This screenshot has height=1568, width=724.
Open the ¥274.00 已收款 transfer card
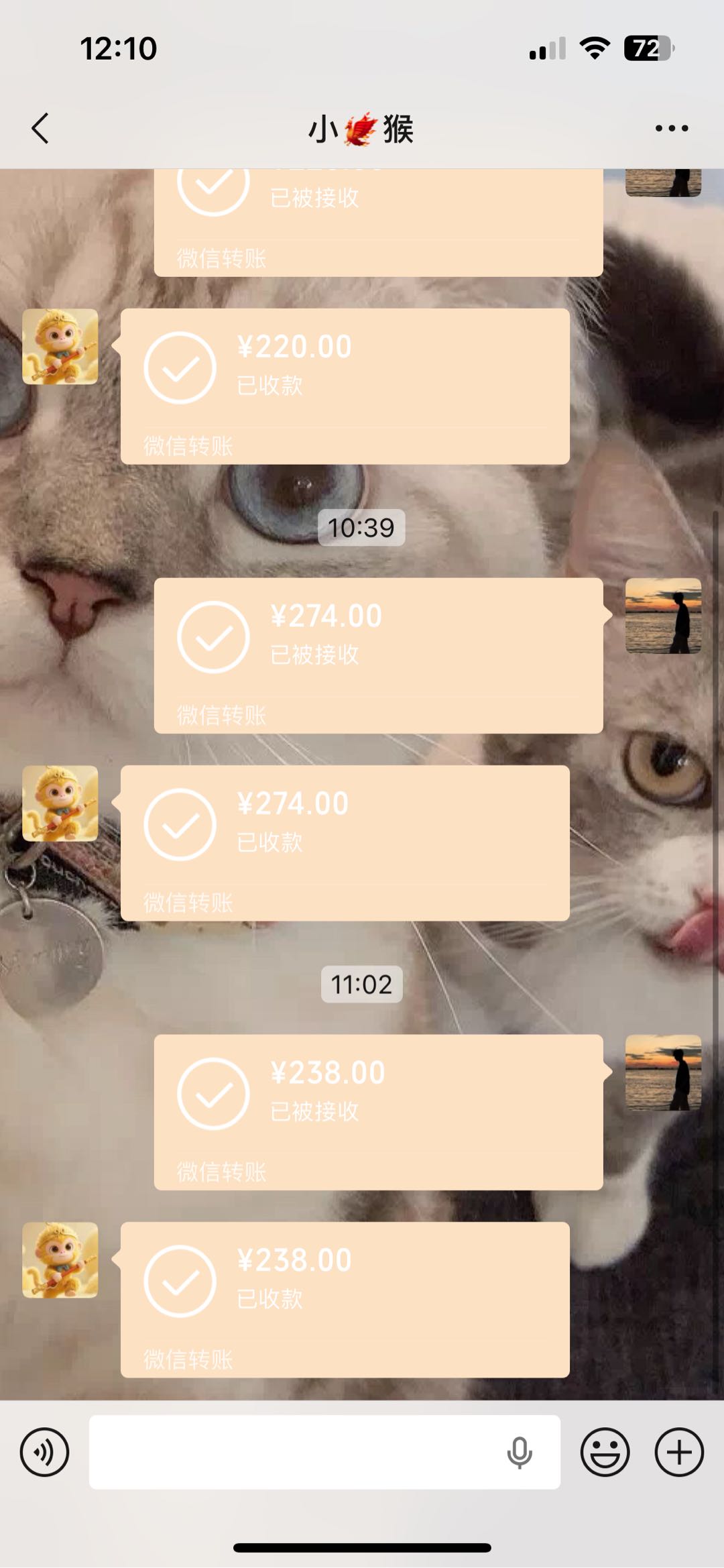pos(345,842)
